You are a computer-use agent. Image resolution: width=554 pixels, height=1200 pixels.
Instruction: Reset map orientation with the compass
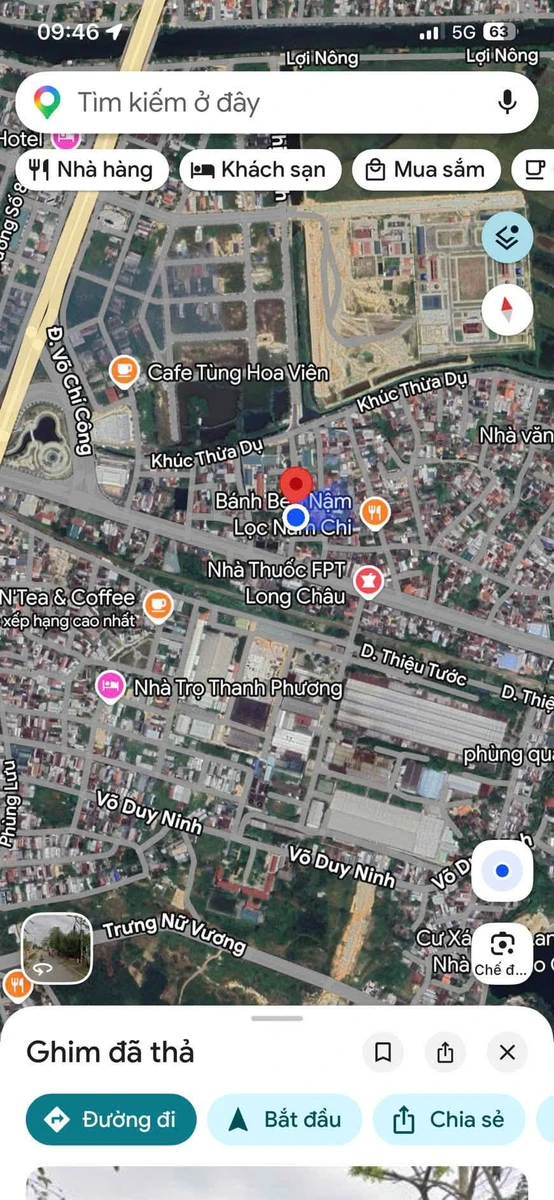pyautogui.click(x=507, y=309)
